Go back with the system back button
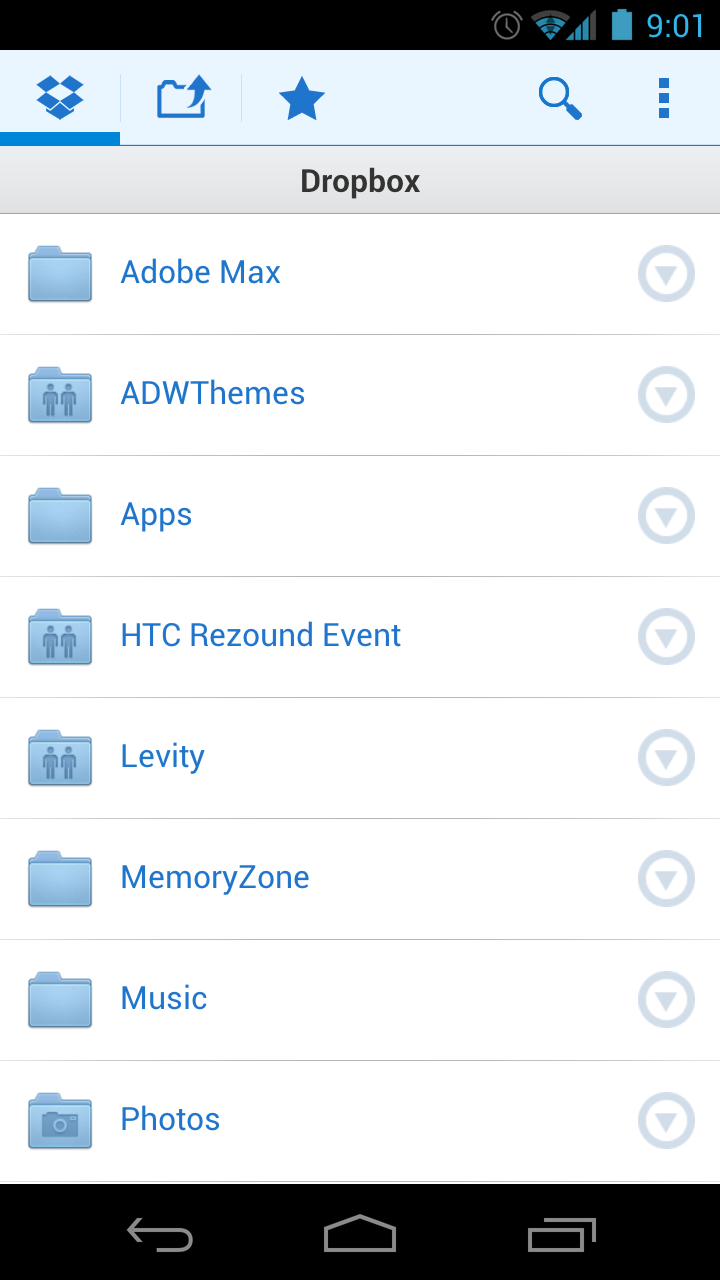The height and width of the screenshot is (1280, 720). [x=160, y=1236]
